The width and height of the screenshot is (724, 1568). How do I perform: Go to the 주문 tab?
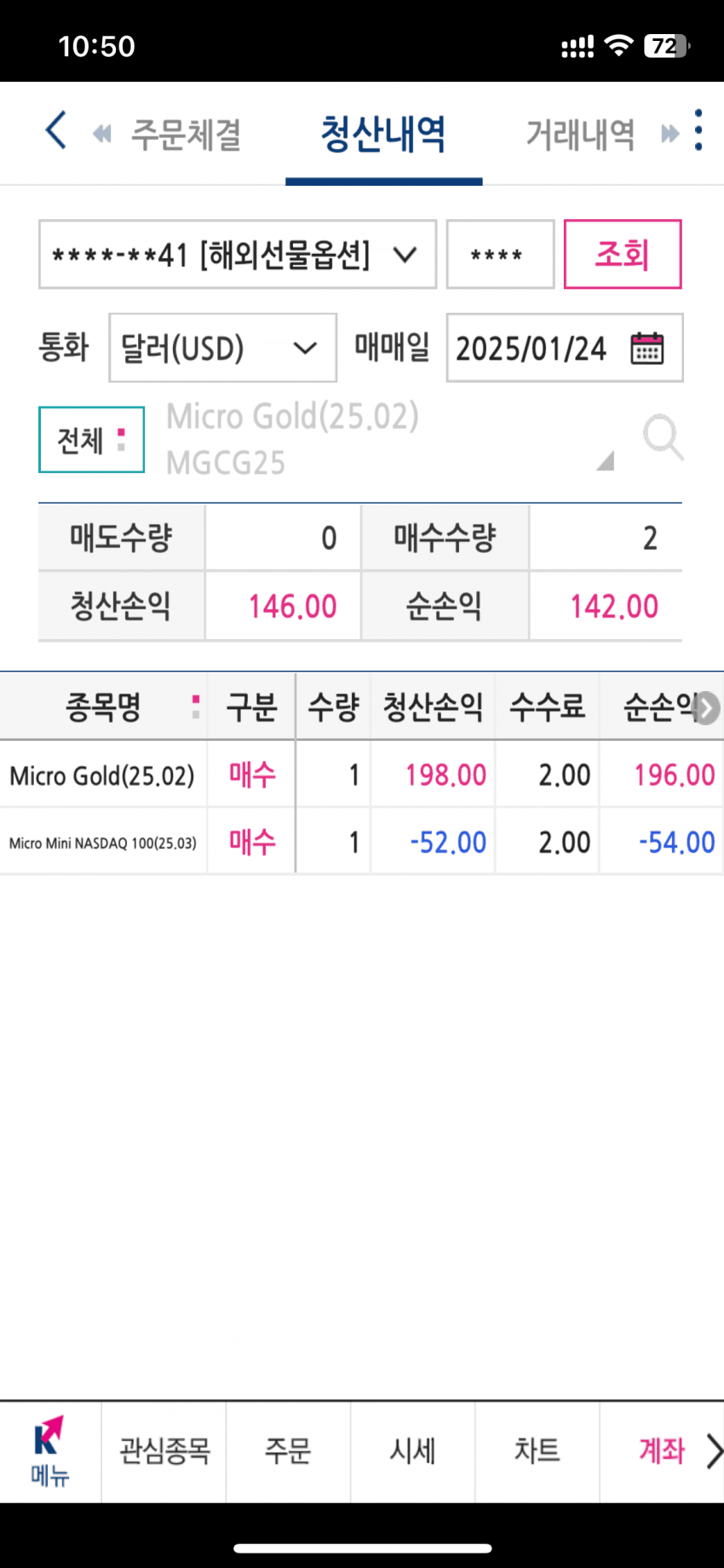click(288, 1450)
